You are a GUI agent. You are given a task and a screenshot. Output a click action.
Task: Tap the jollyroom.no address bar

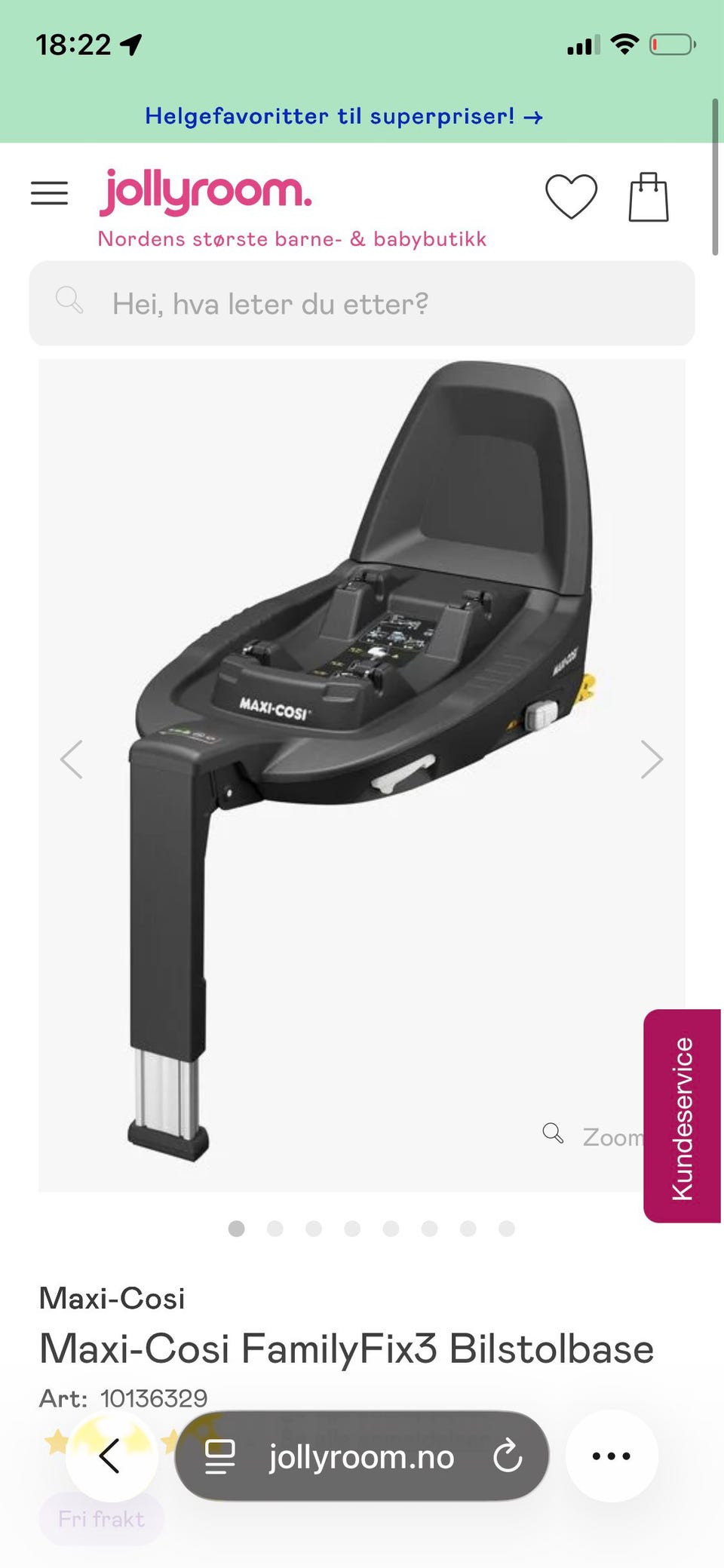pos(362,1456)
